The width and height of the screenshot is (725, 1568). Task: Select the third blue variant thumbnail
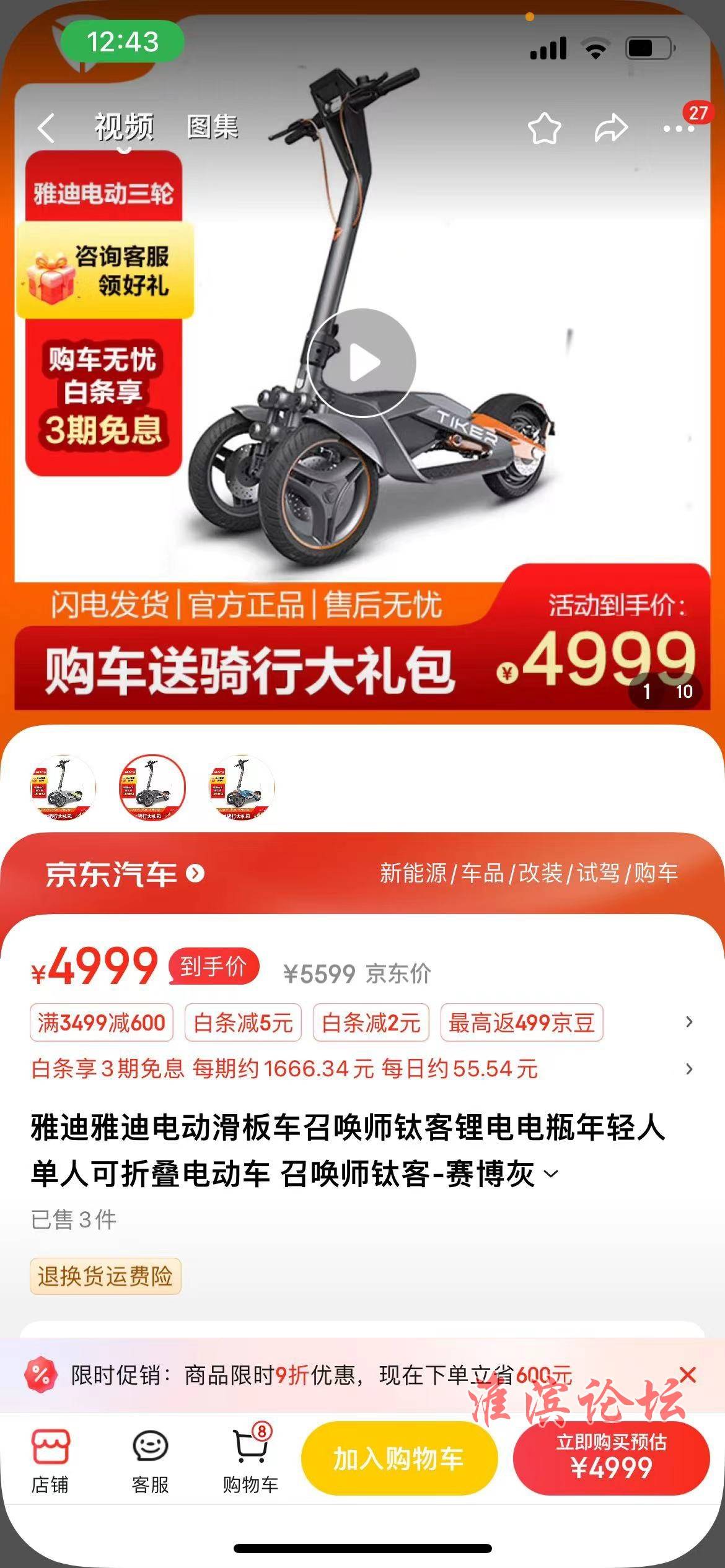242,788
